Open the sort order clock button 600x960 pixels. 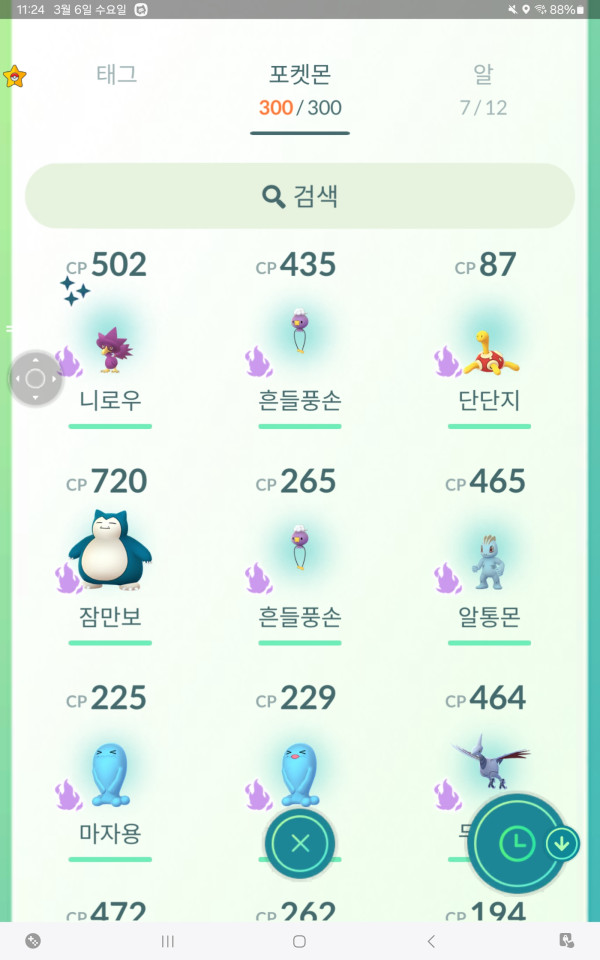[x=516, y=843]
